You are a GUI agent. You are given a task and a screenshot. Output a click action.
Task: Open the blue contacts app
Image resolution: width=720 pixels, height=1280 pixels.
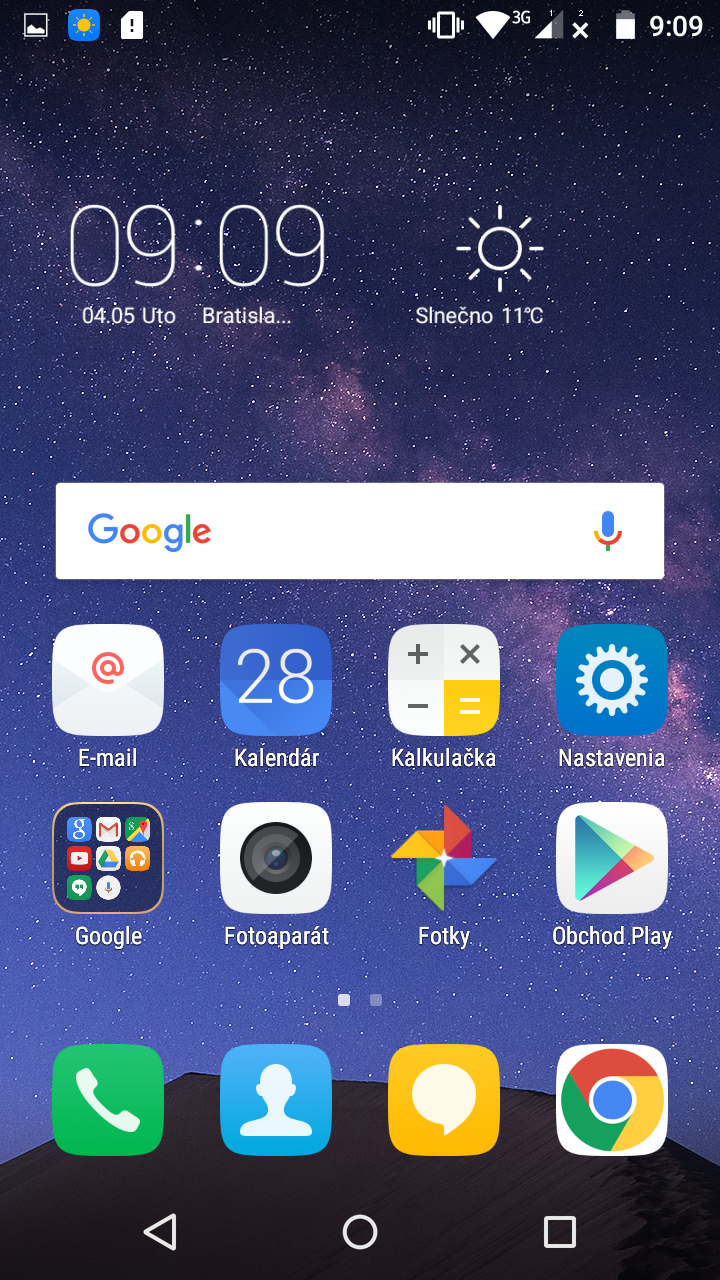276,1100
